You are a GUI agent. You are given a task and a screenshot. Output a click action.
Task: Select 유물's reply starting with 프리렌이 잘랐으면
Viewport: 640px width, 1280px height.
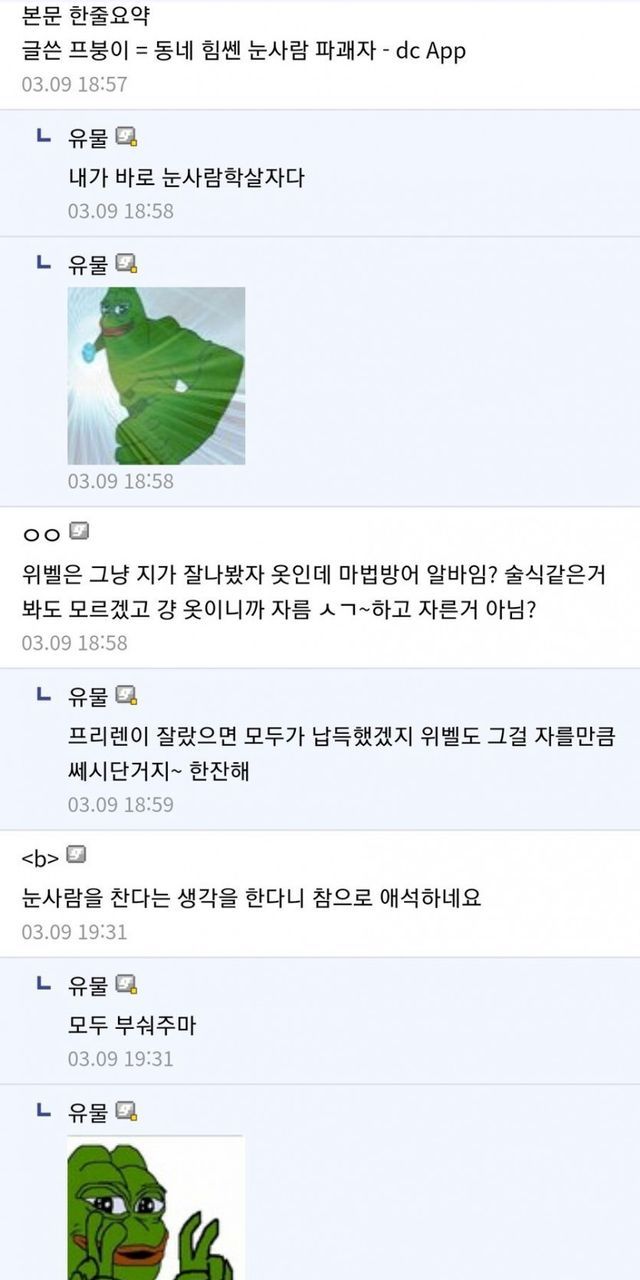(x=340, y=755)
